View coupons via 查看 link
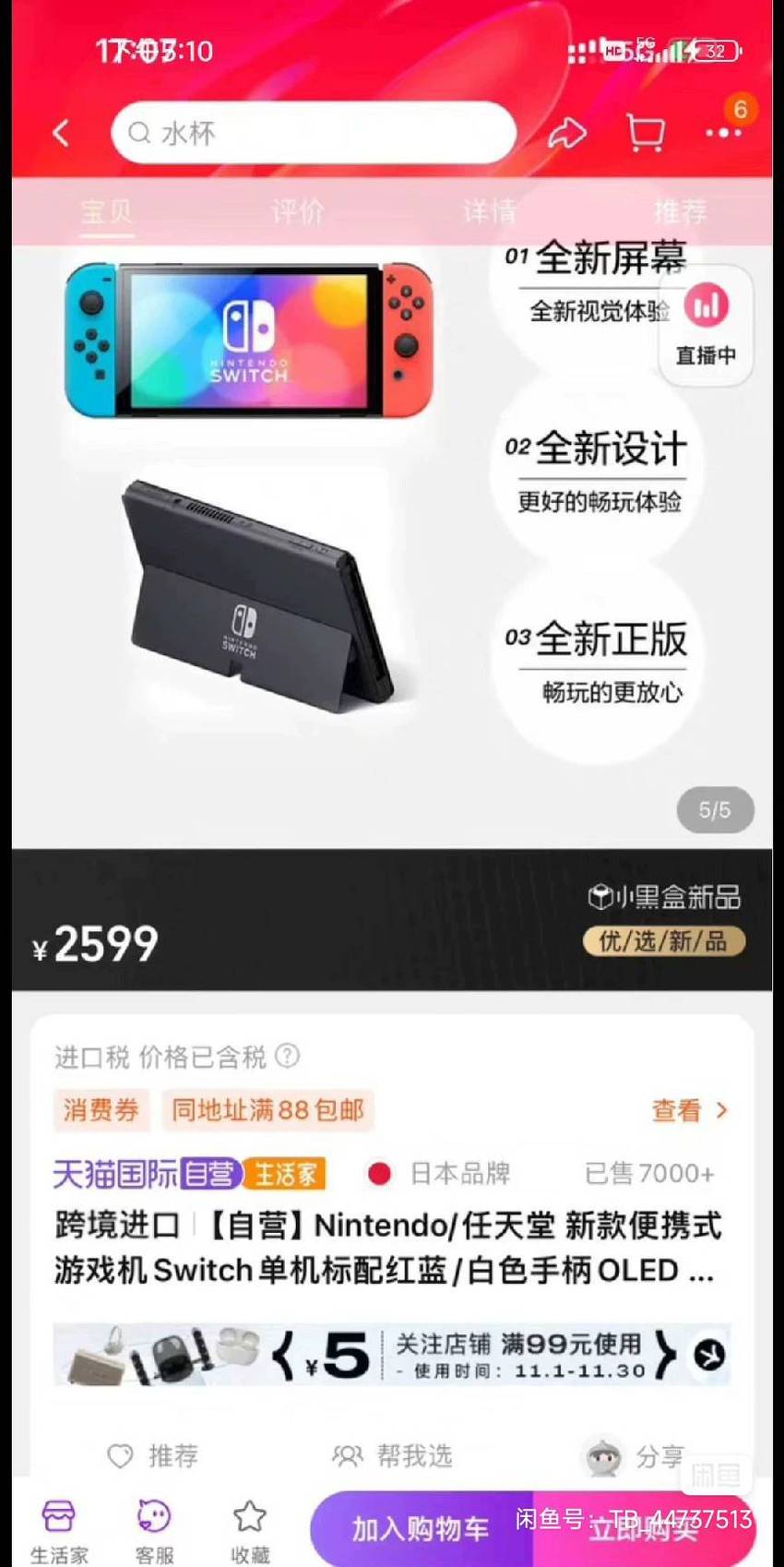Viewport: 784px width, 1567px height. (x=690, y=1110)
